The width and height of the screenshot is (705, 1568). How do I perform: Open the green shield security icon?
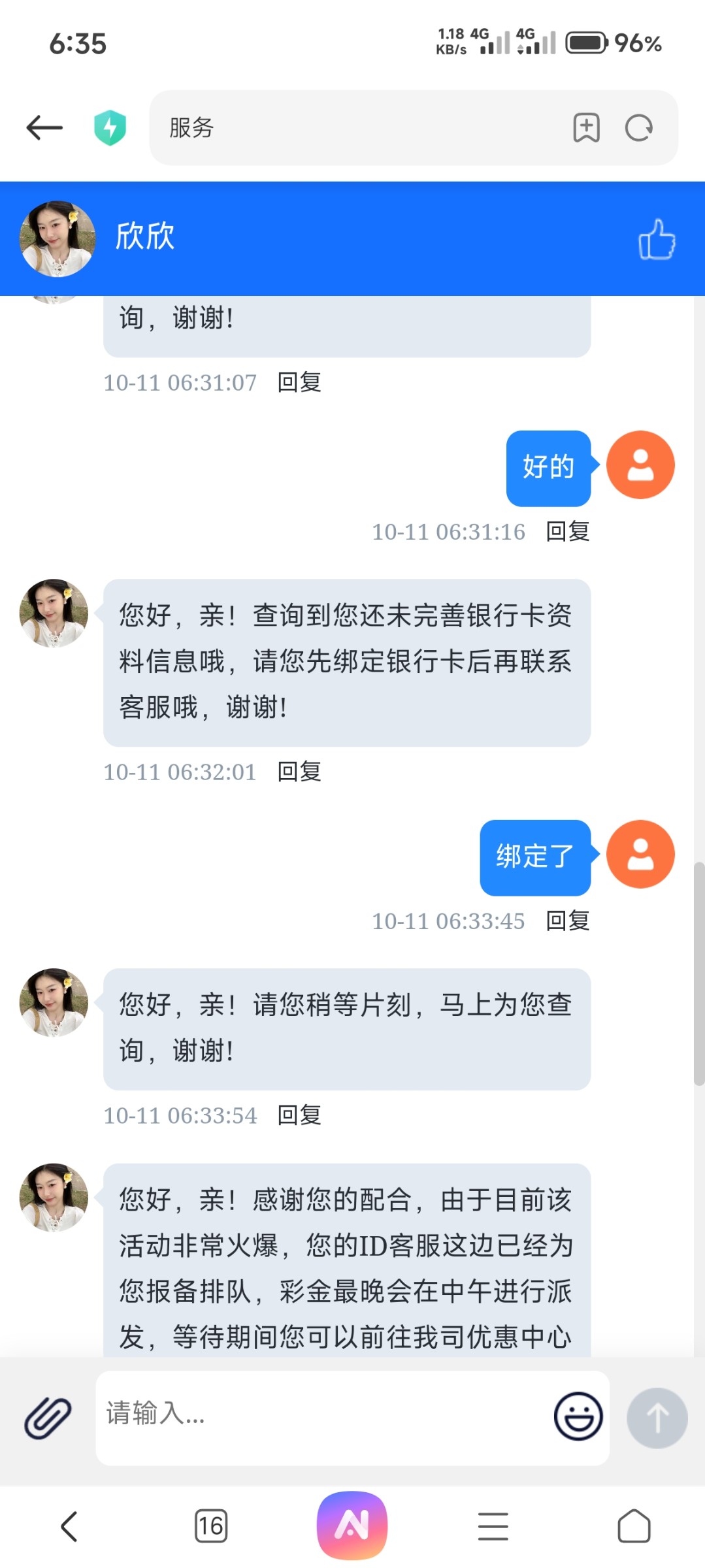(110, 127)
